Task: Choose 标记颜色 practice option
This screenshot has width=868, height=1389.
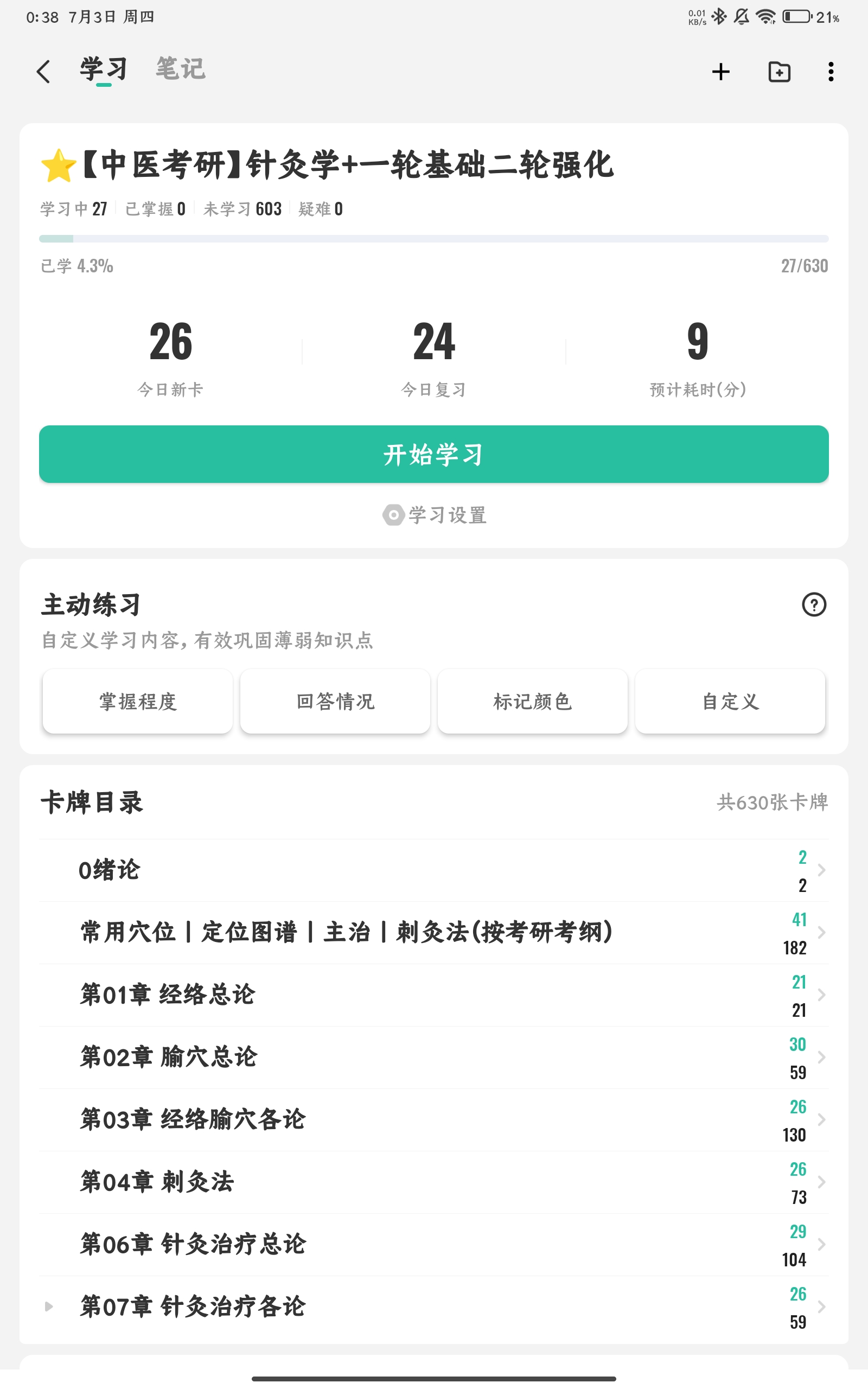Action: 532,701
